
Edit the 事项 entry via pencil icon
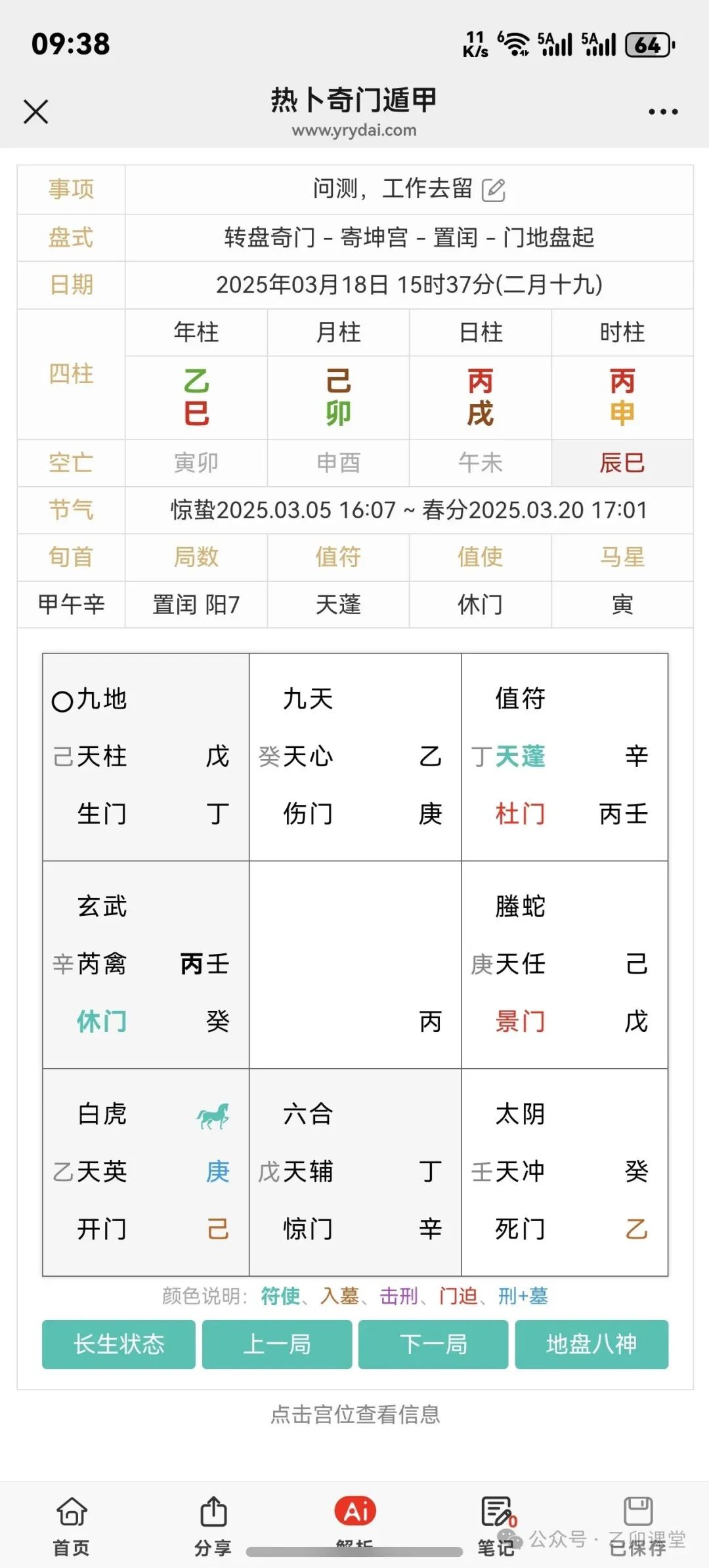(494, 188)
